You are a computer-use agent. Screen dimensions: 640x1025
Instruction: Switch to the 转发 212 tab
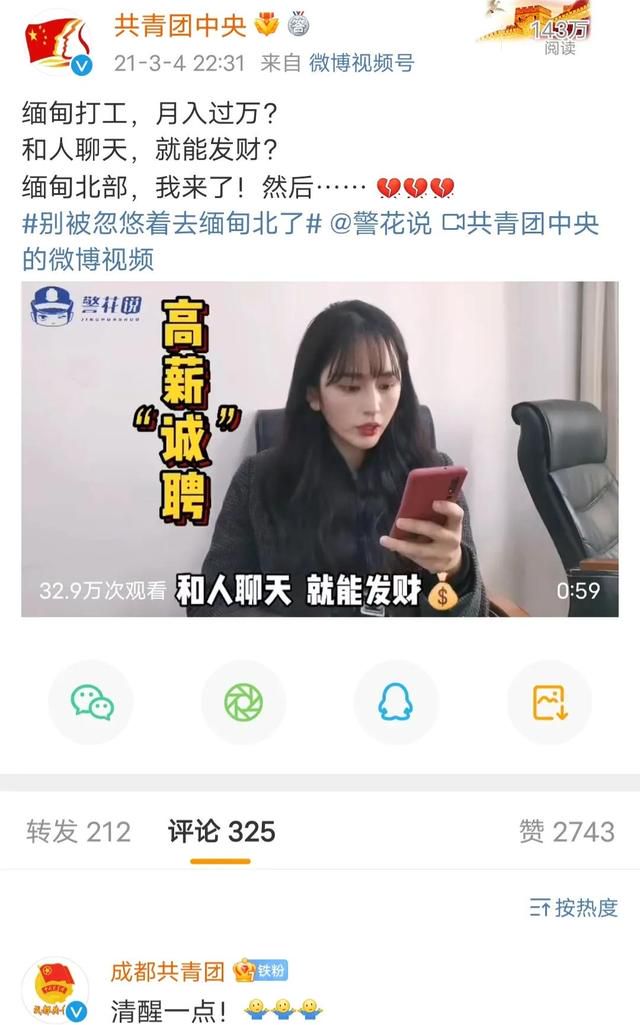pyautogui.click(x=78, y=832)
